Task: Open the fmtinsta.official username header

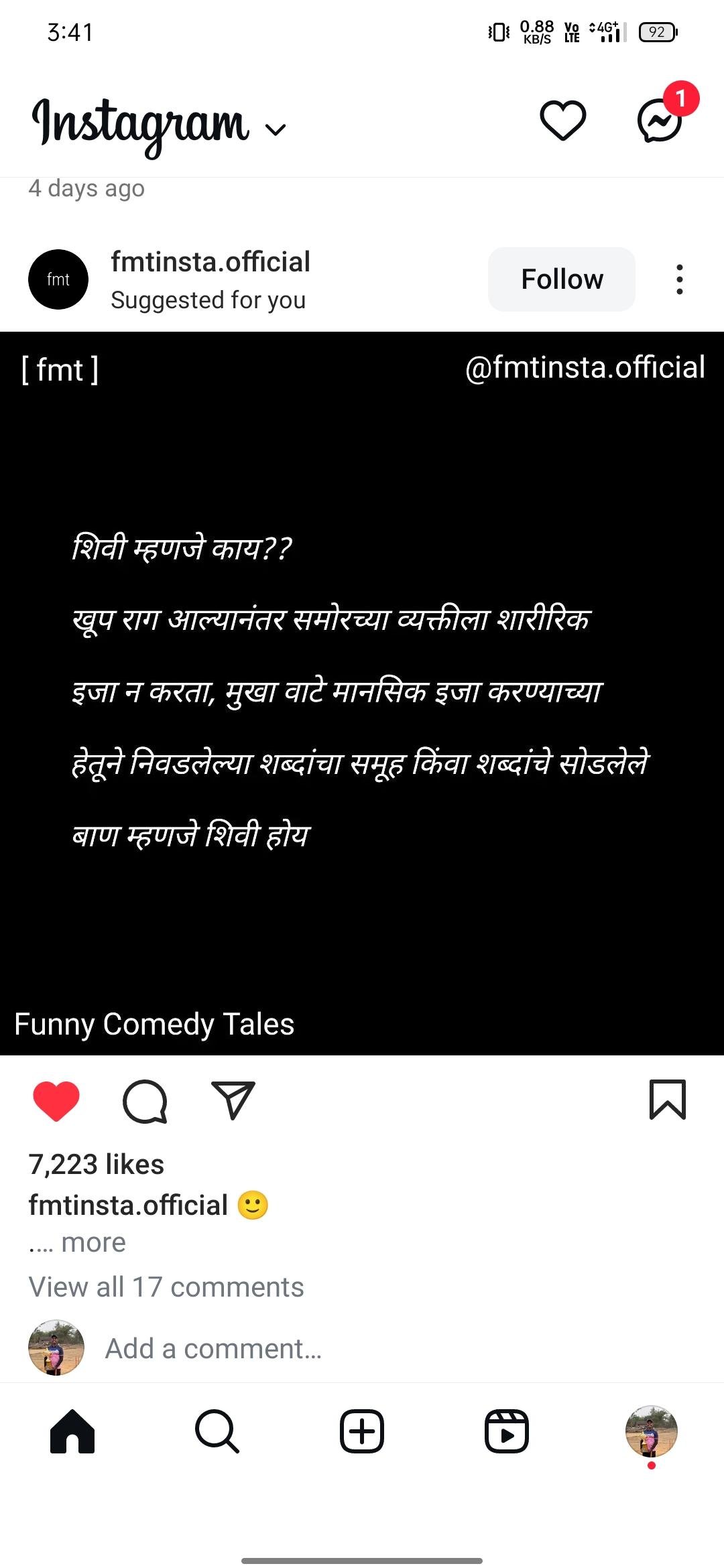Action: [x=210, y=262]
